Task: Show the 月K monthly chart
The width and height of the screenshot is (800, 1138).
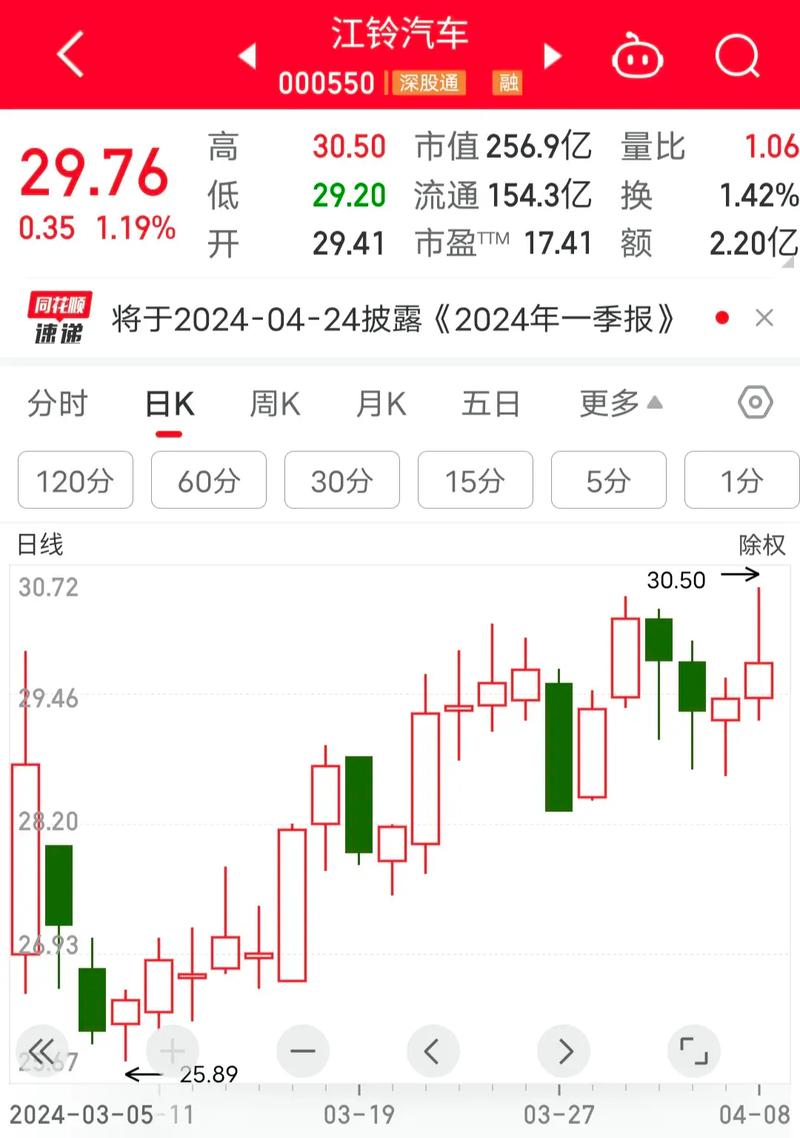Action: 381,404
